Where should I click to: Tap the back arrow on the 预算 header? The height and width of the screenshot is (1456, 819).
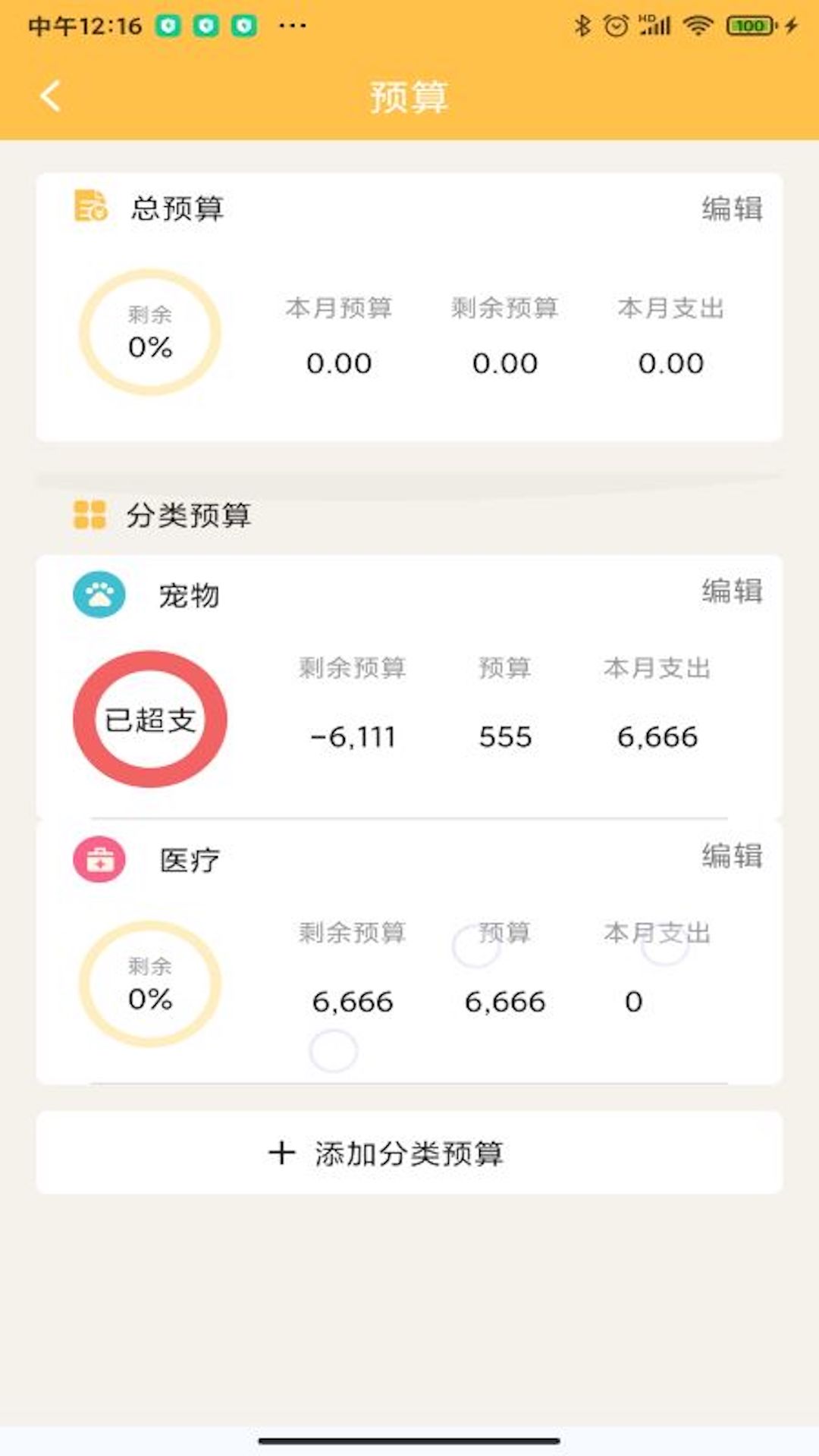49,97
